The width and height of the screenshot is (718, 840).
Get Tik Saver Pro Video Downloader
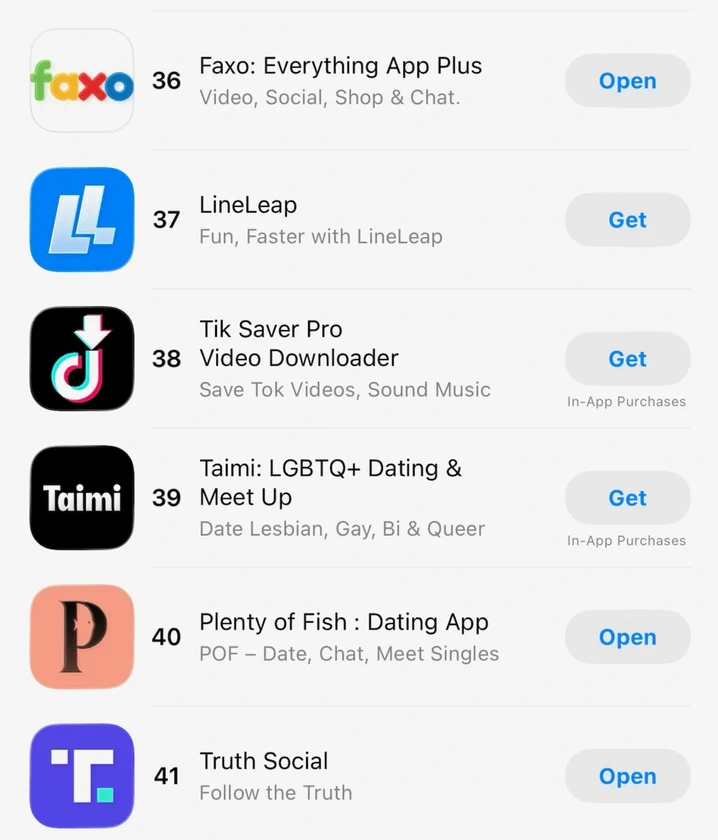pyautogui.click(x=627, y=359)
